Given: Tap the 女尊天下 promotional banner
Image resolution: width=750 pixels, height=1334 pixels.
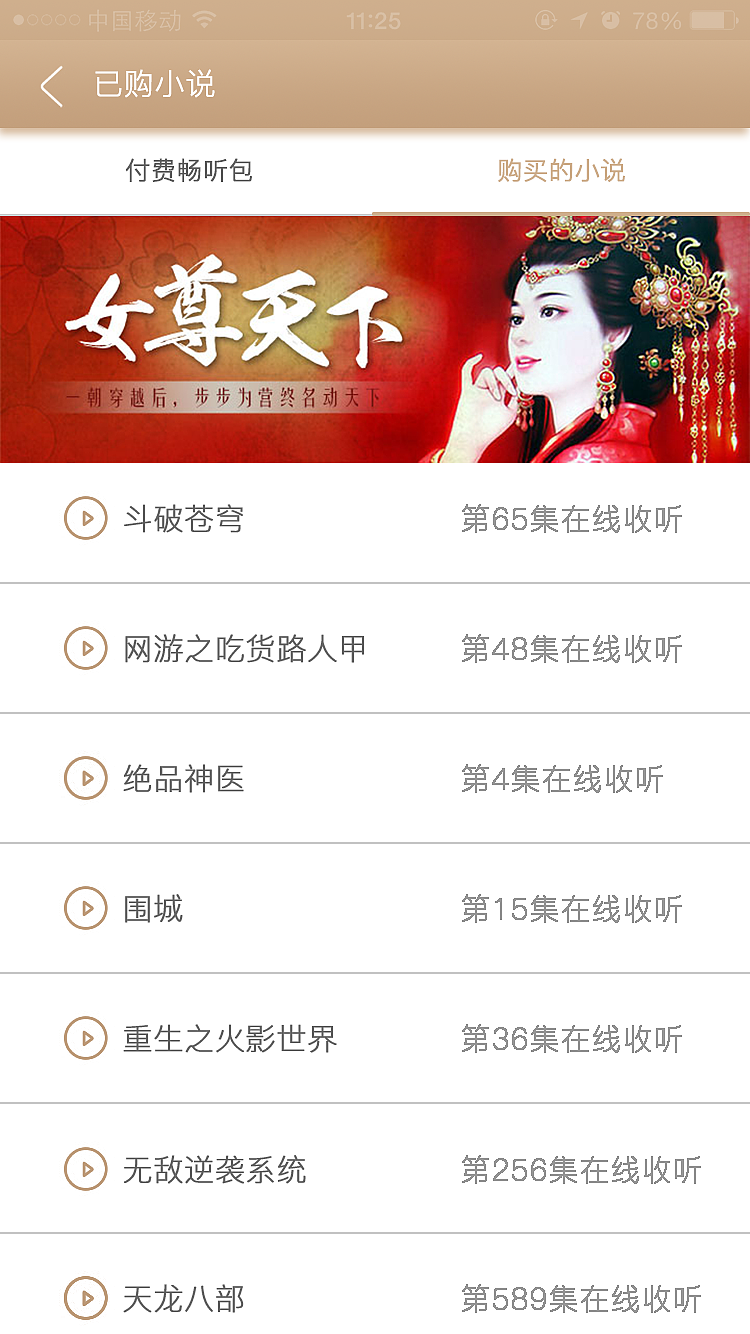Looking at the screenshot, I should tap(375, 337).
